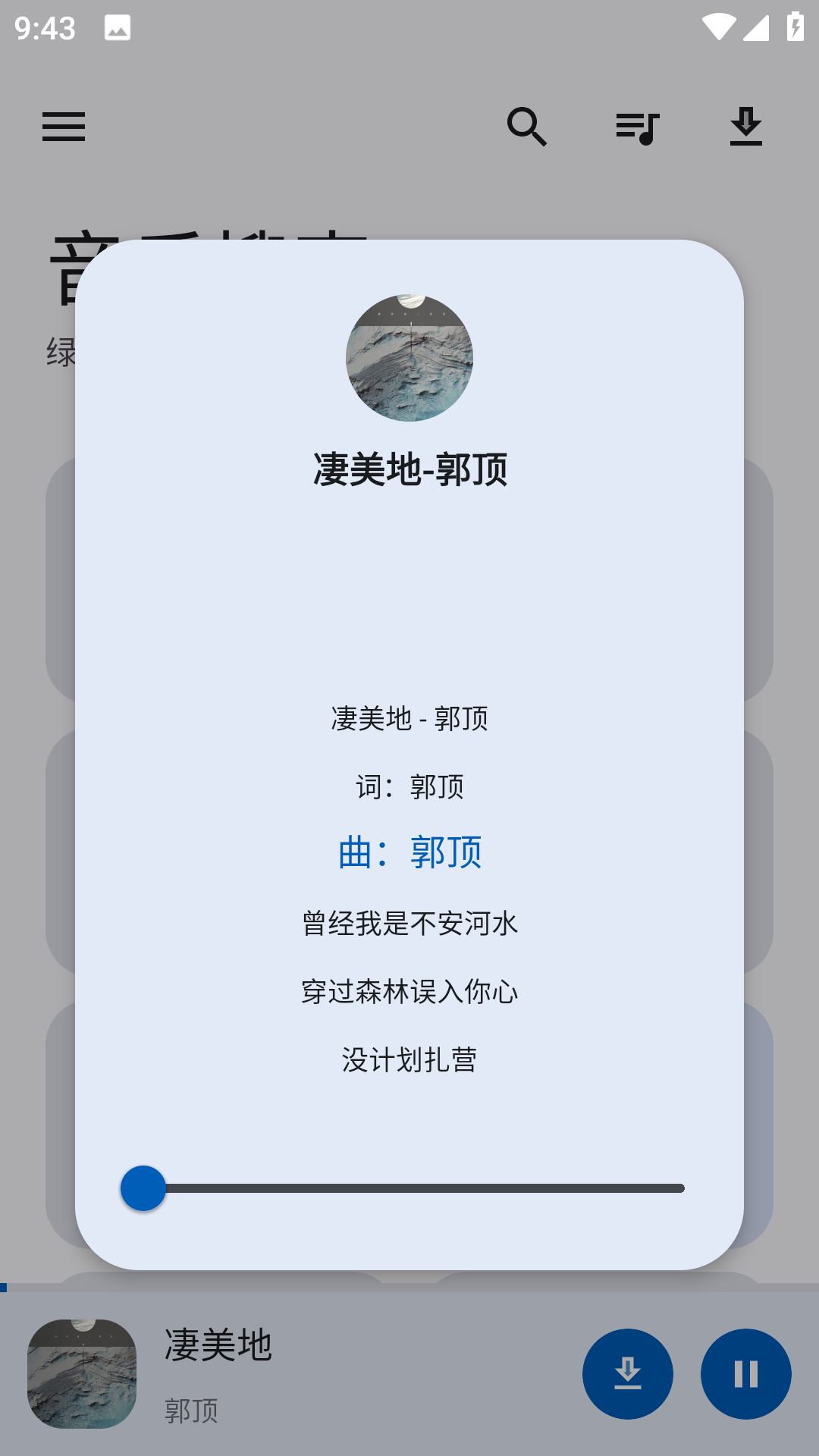Pause playback using the pause button
The width and height of the screenshot is (819, 1456).
[x=745, y=1373]
